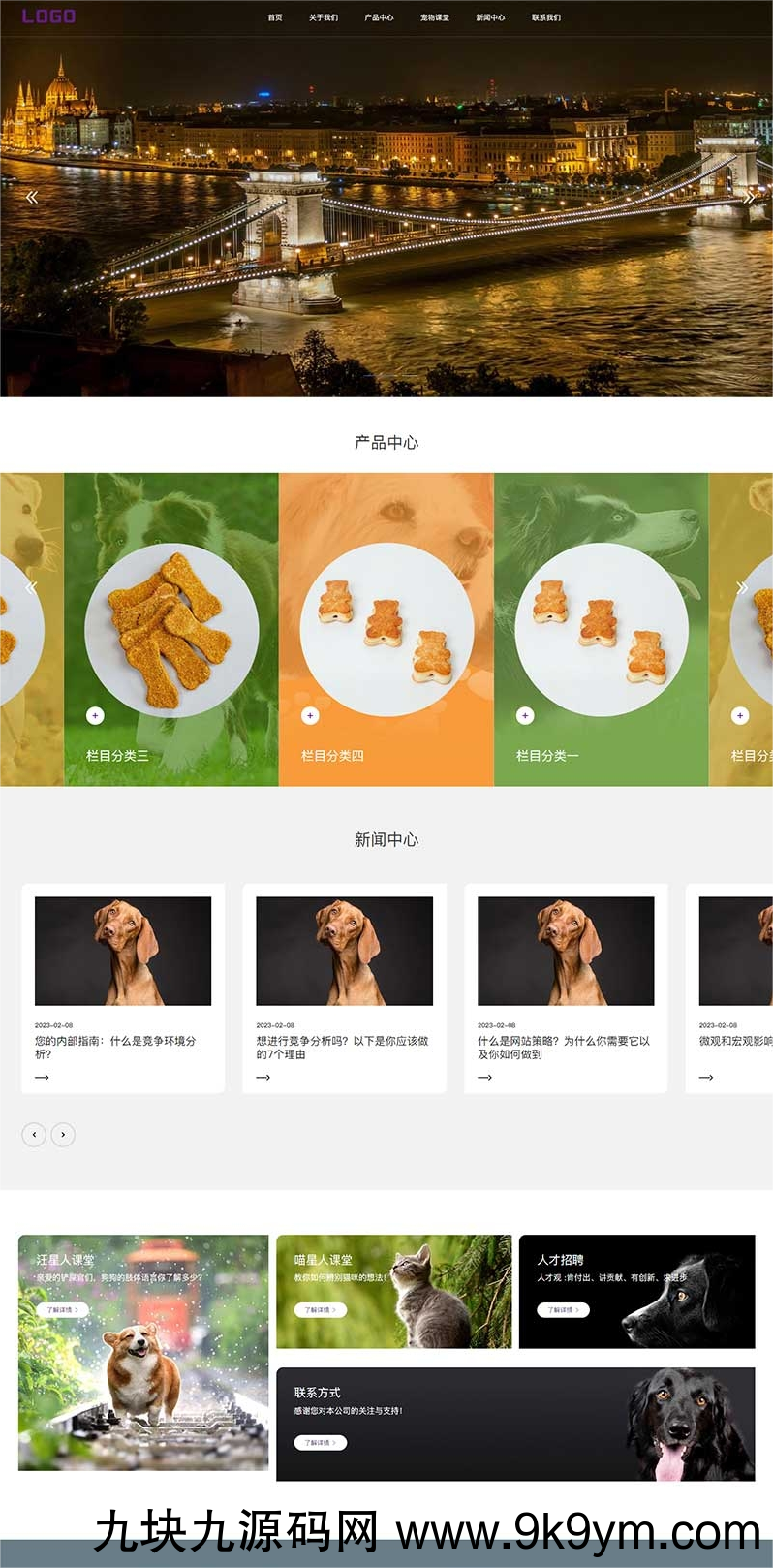
Task: Go to the next news carousel page
Action: 63,1134
